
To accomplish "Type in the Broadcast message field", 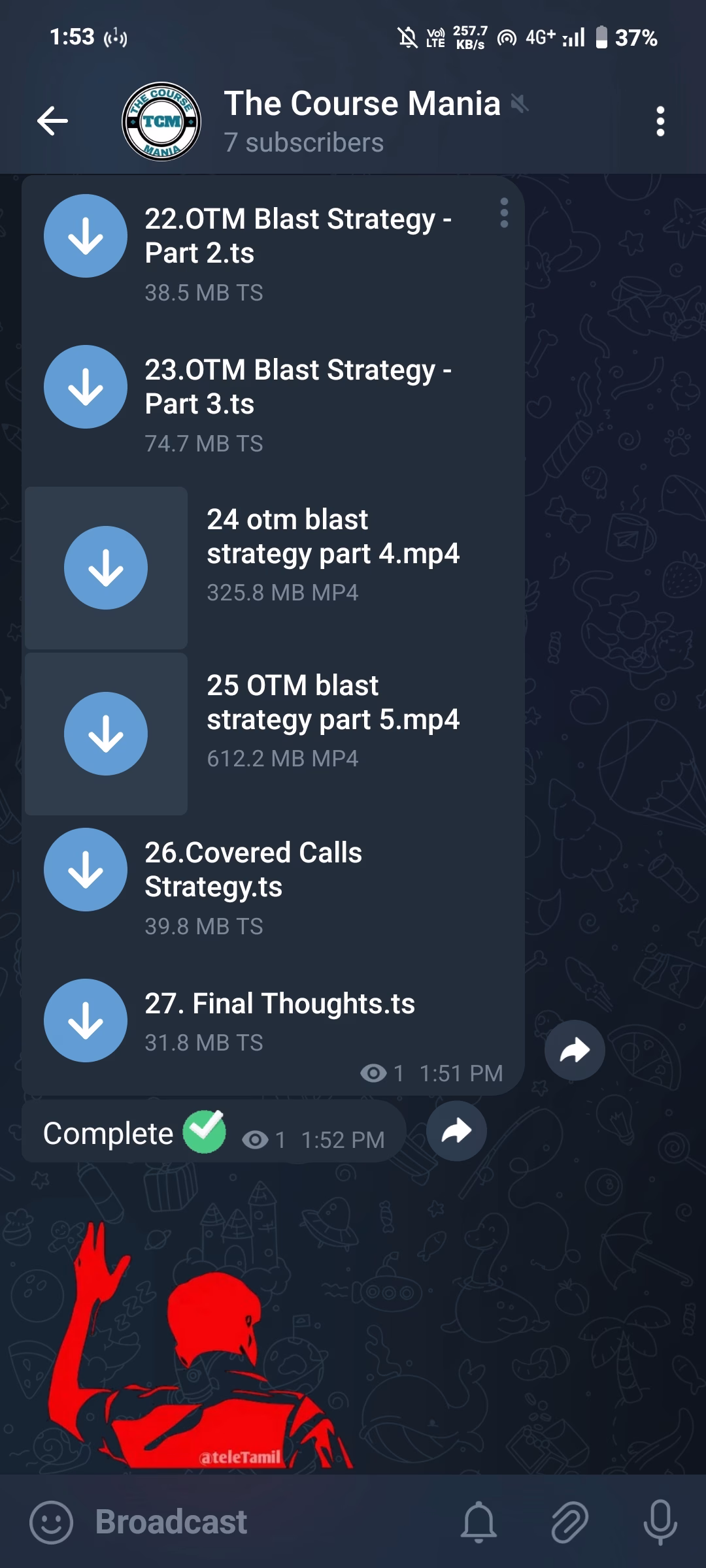I will click(x=261, y=1522).
